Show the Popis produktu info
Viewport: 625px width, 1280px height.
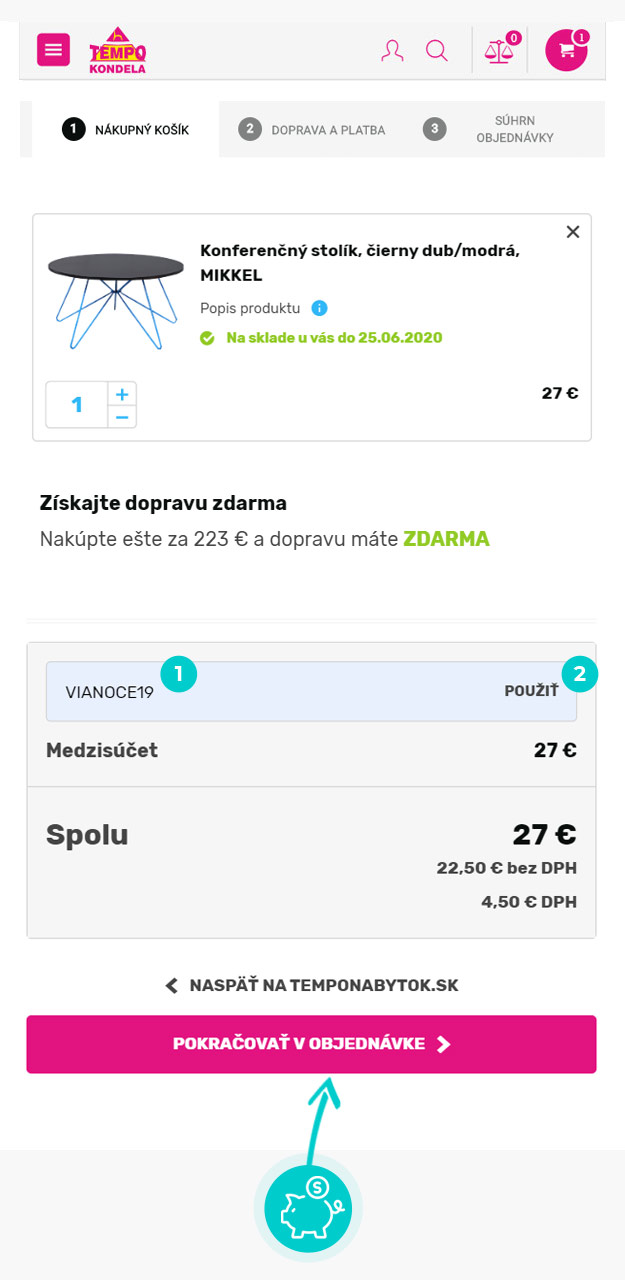click(x=319, y=308)
